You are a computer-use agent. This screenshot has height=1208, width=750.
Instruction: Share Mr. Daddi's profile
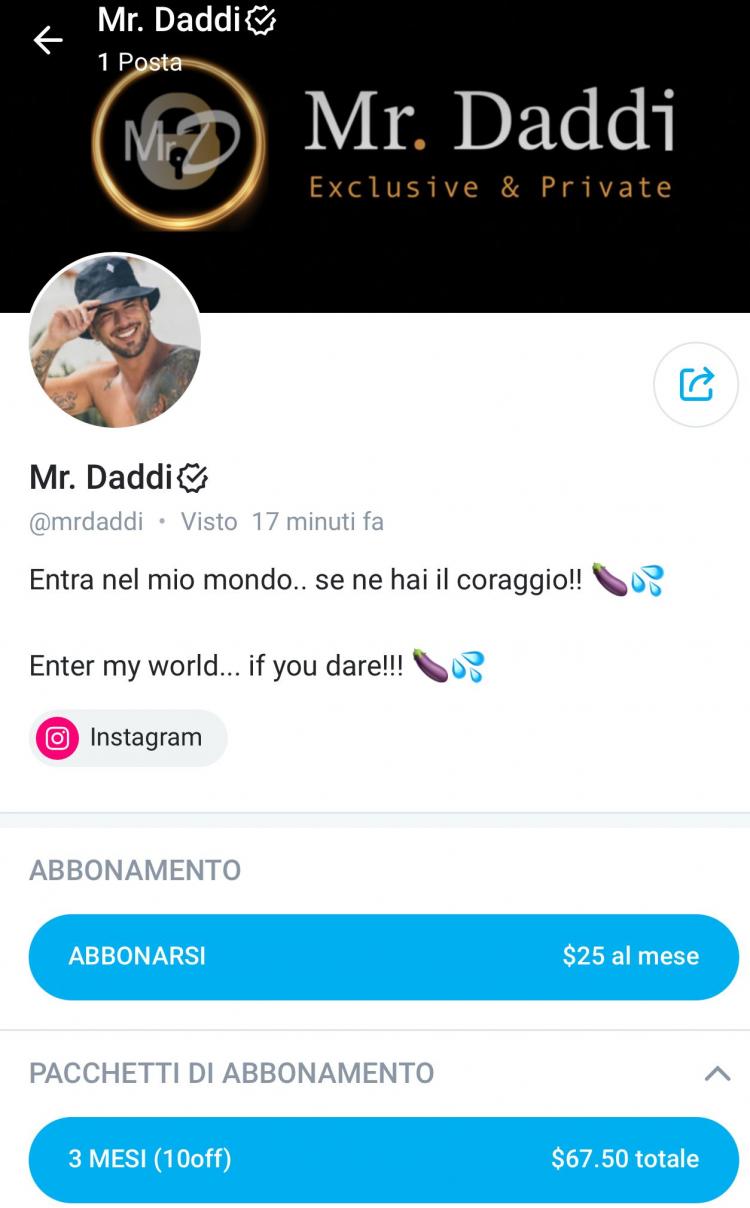696,384
